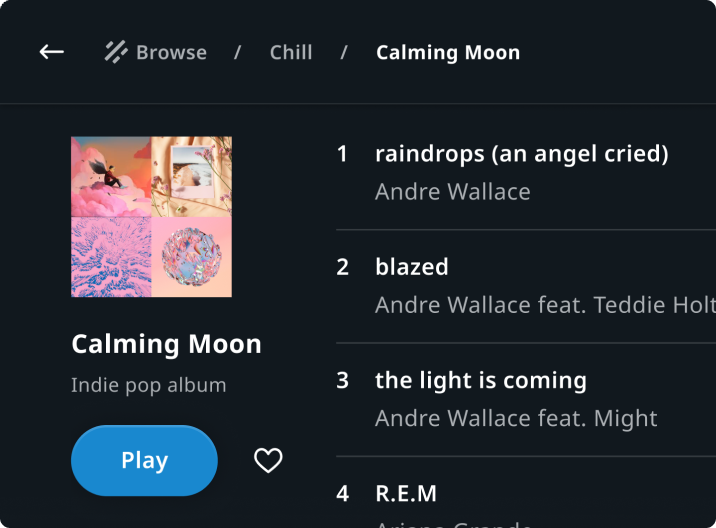Open the Calming Moon album cover

pos(151,217)
